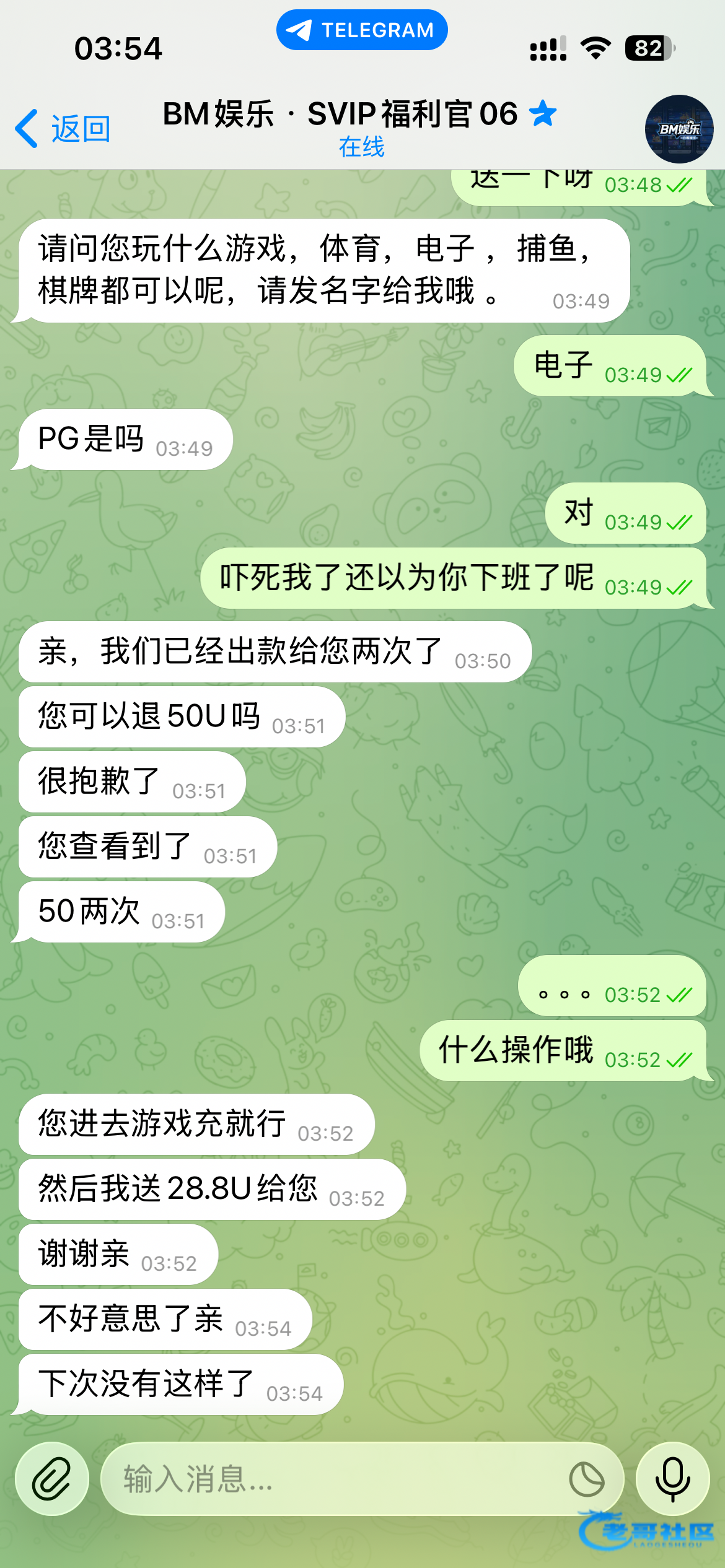Tap the attach paperclip icon
Image resolution: width=725 pixels, height=1568 pixels.
(x=52, y=1479)
